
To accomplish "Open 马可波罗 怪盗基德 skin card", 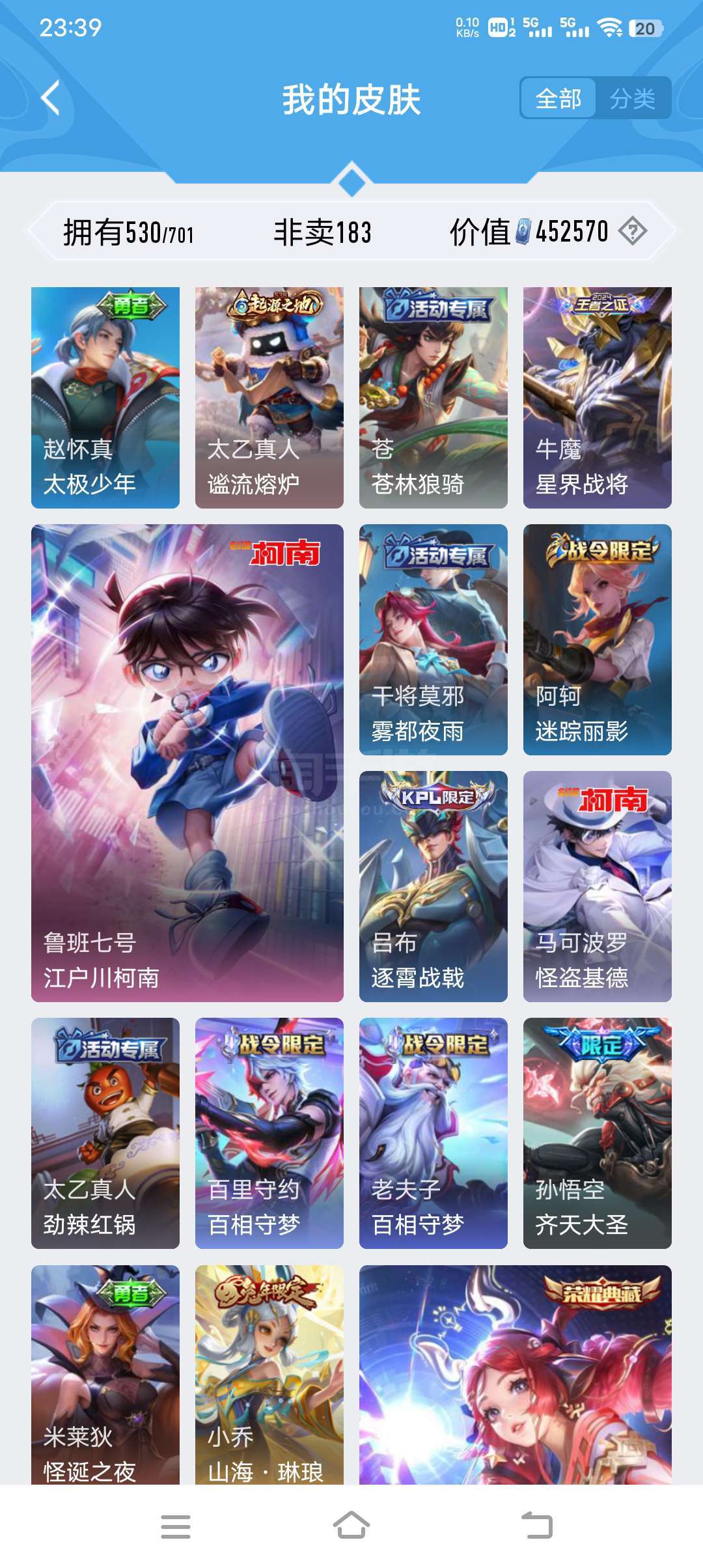I will coord(598,886).
